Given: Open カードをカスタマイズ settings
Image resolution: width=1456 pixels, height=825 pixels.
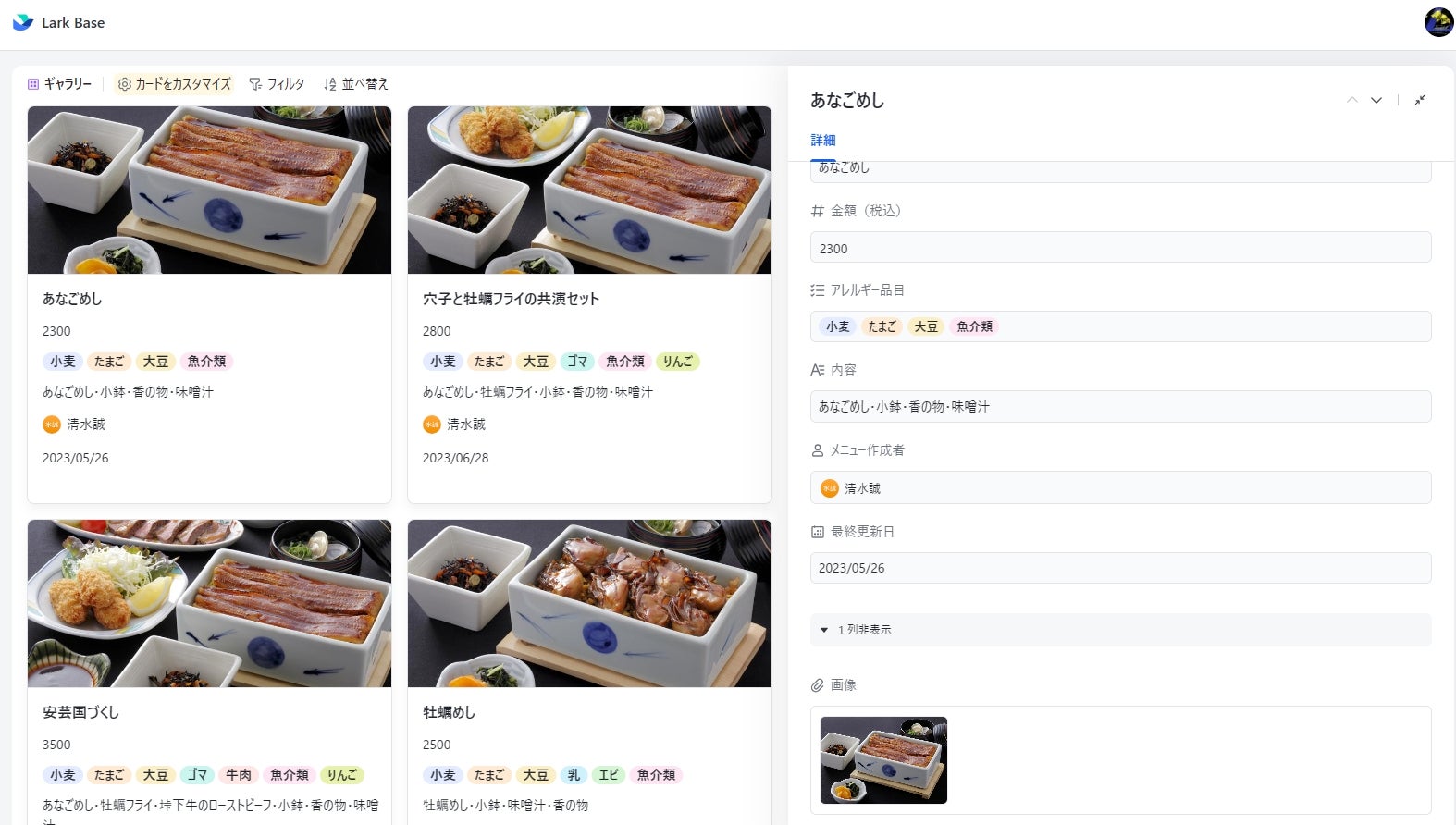Looking at the screenshot, I should point(174,84).
